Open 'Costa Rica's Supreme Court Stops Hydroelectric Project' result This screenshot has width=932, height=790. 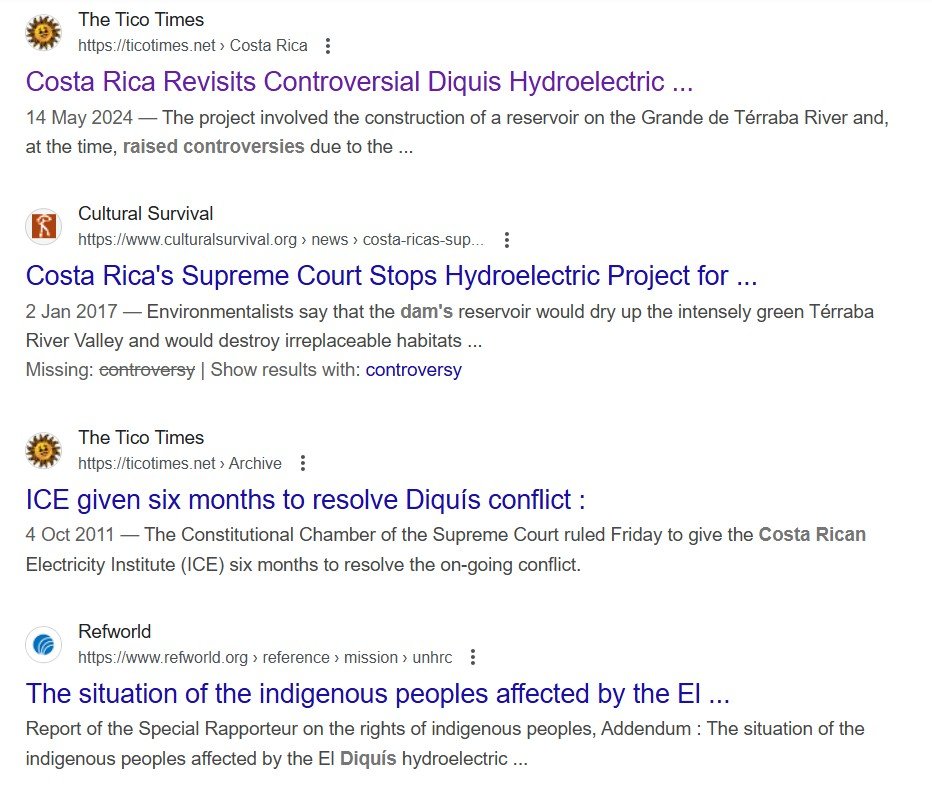pyautogui.click(x=391, y=275)
